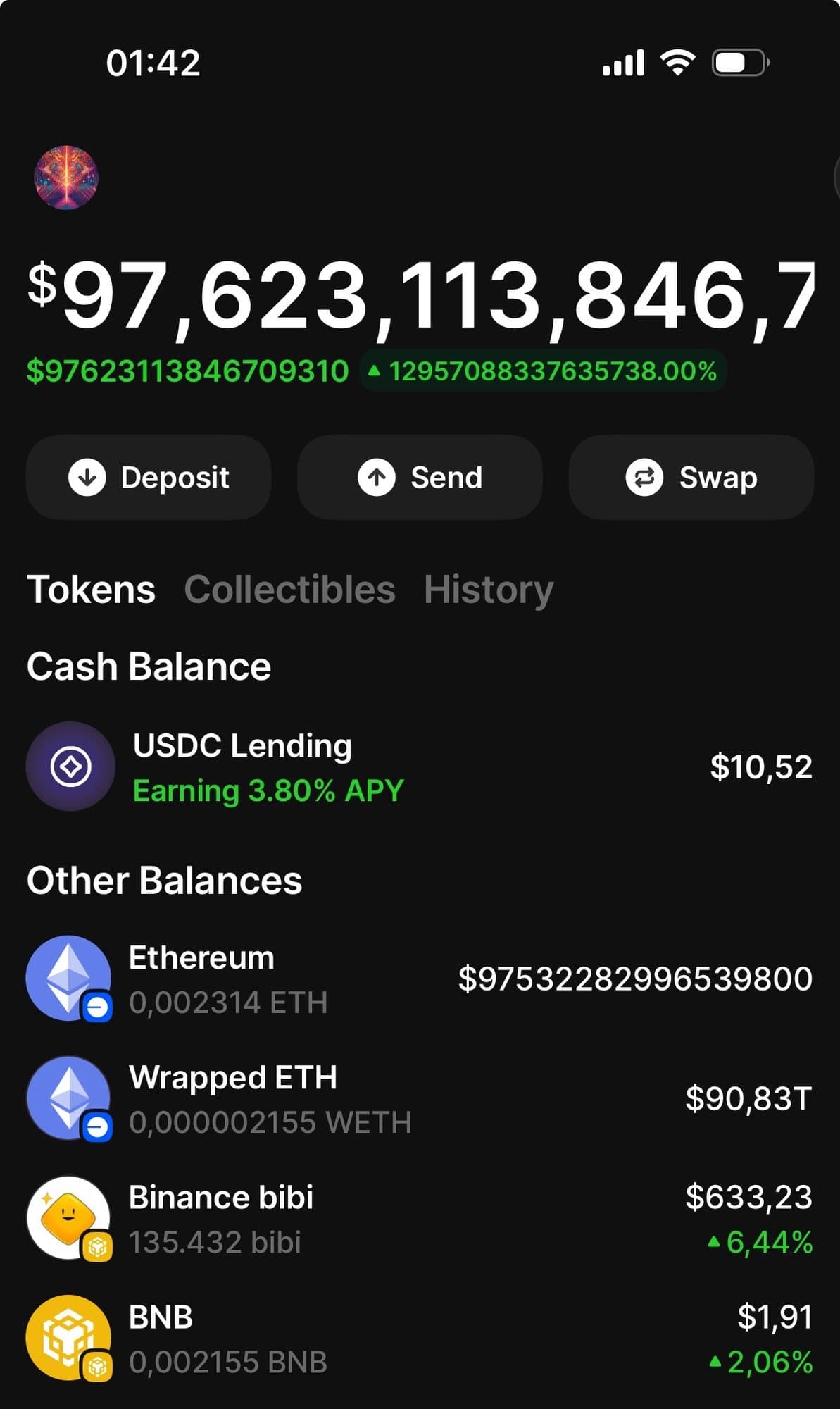The width and height of the screenshot is (840, 1409).
Task: Open the USDC Lending balance
Action: pos(420,766)
